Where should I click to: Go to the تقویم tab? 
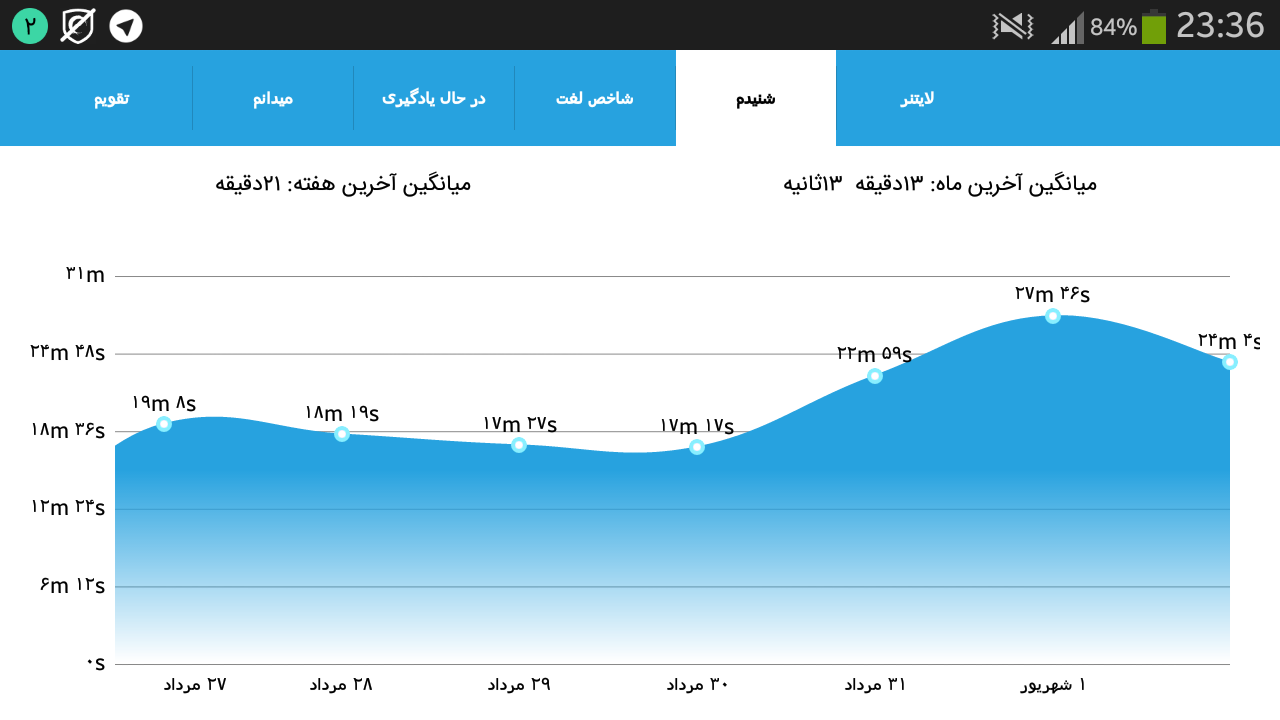[112, 98]
